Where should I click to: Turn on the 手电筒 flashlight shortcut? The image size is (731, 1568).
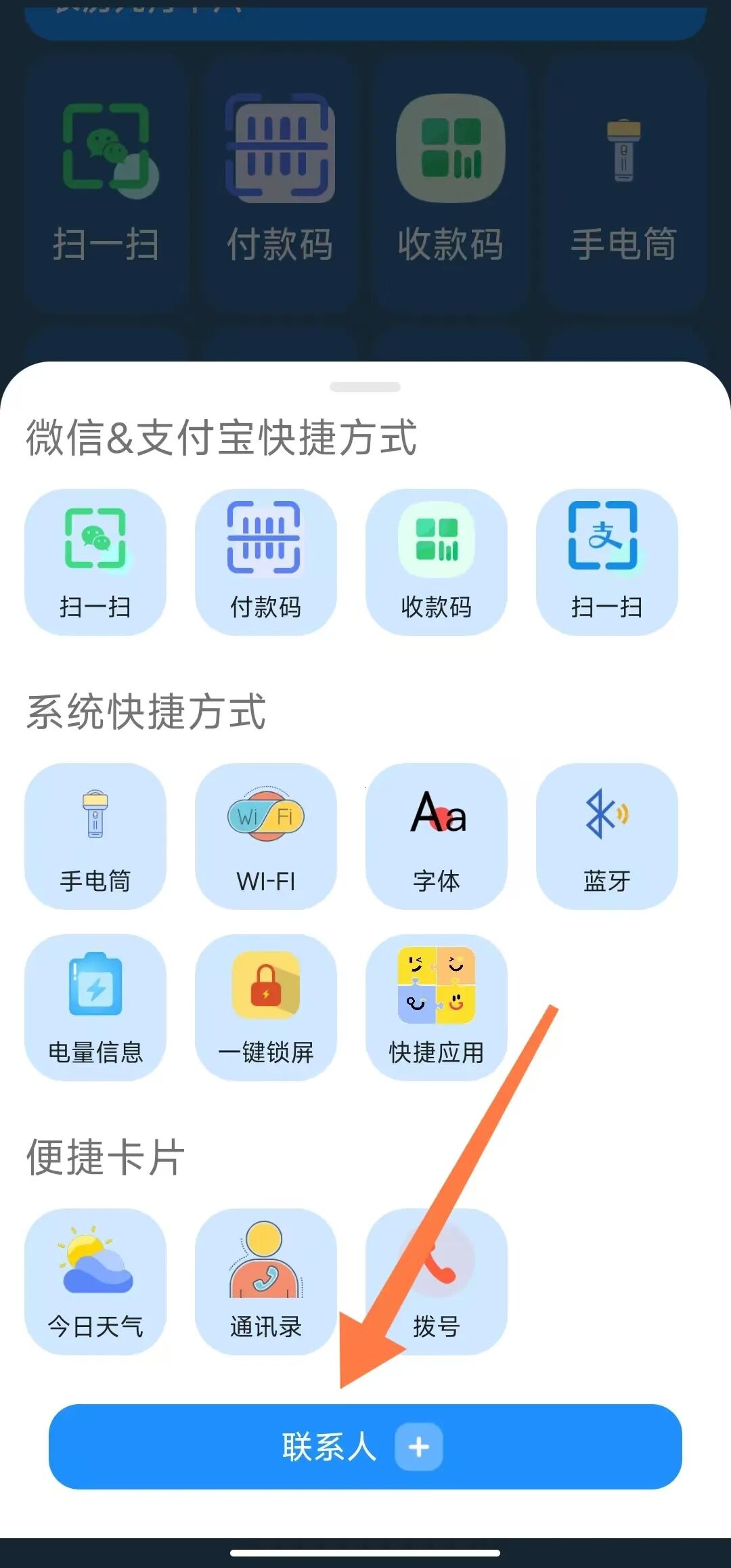[x=95, y=836]
